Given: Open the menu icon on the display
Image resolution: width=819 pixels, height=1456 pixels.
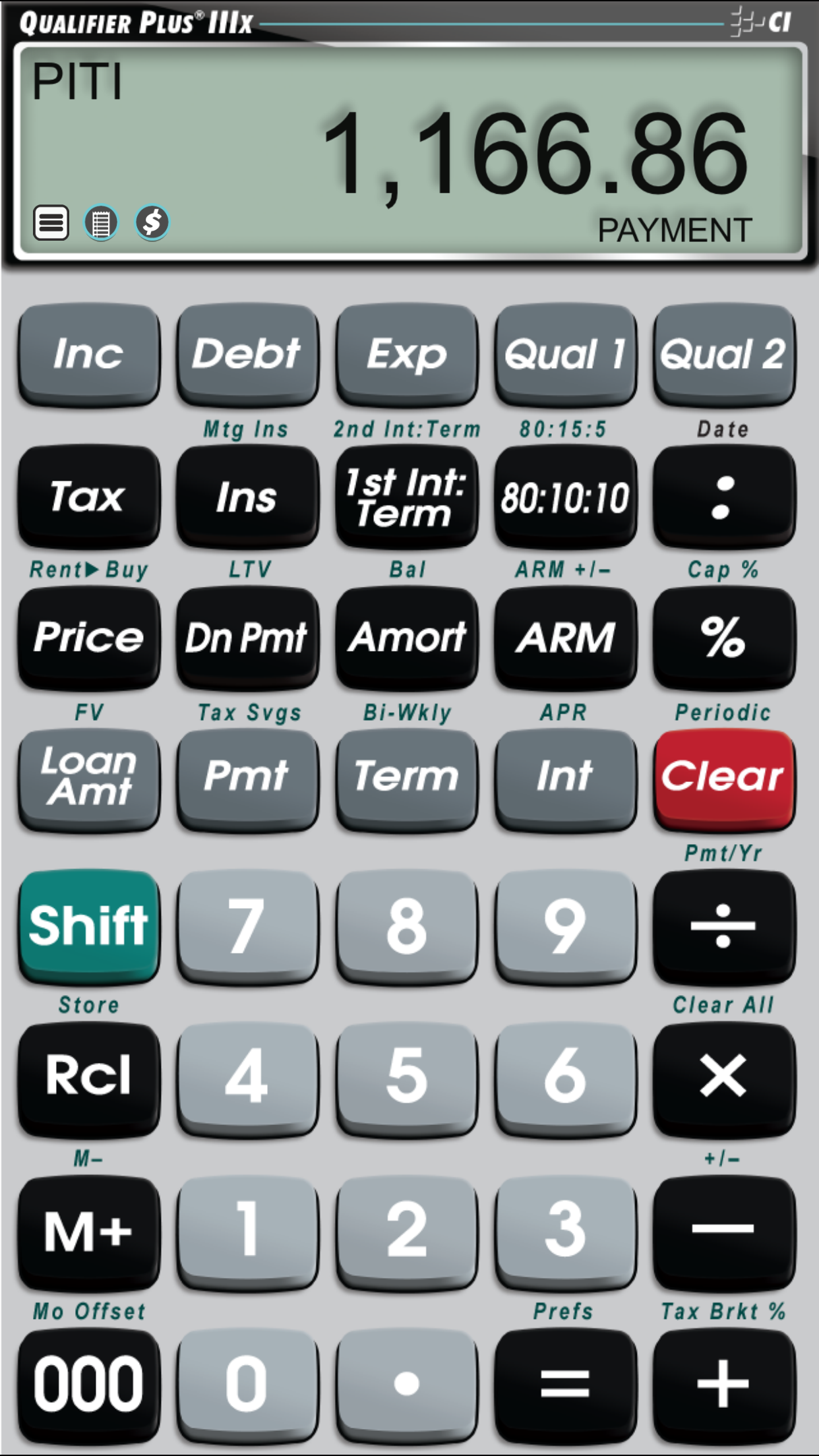Looking at the screenshot, I should 51,223.
